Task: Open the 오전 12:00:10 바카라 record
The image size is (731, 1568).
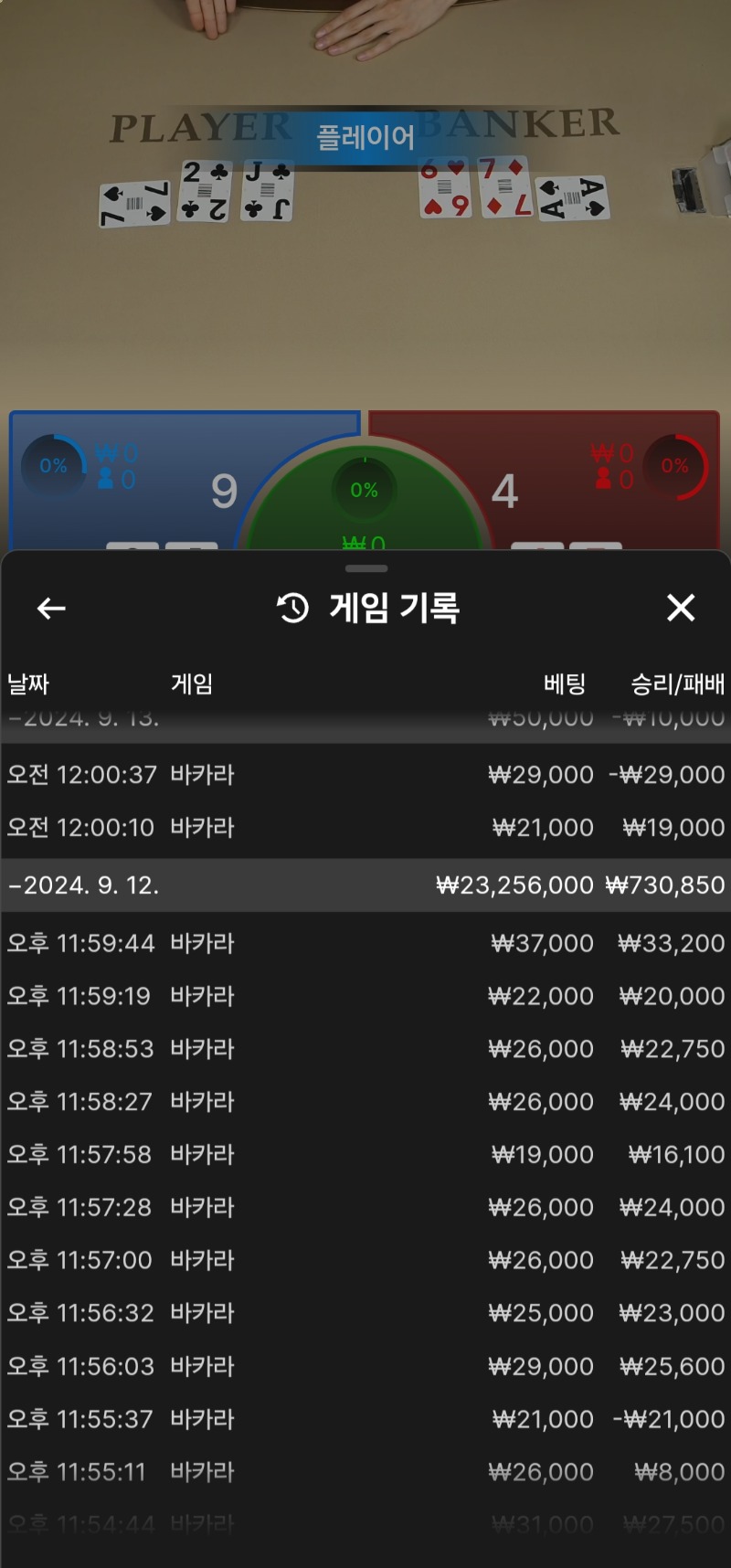Action: (365, 828)
